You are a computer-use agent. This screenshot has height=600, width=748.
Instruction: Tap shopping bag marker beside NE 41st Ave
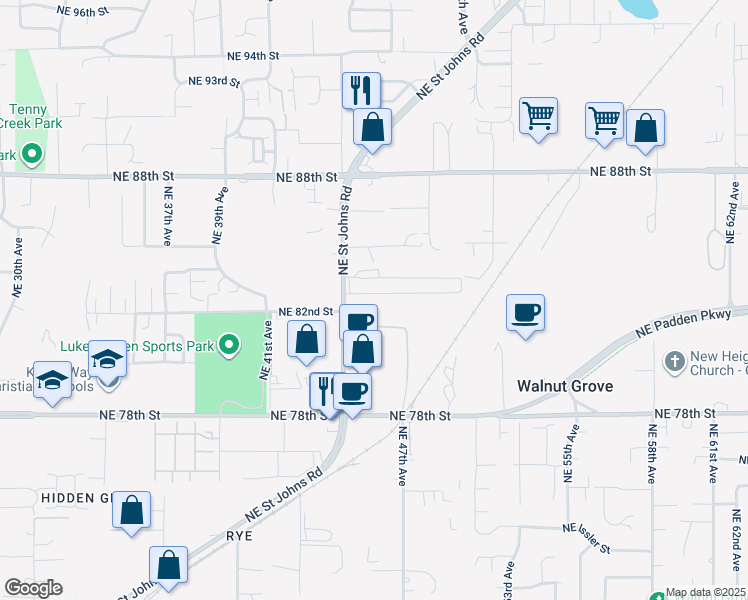click(307, 339)
